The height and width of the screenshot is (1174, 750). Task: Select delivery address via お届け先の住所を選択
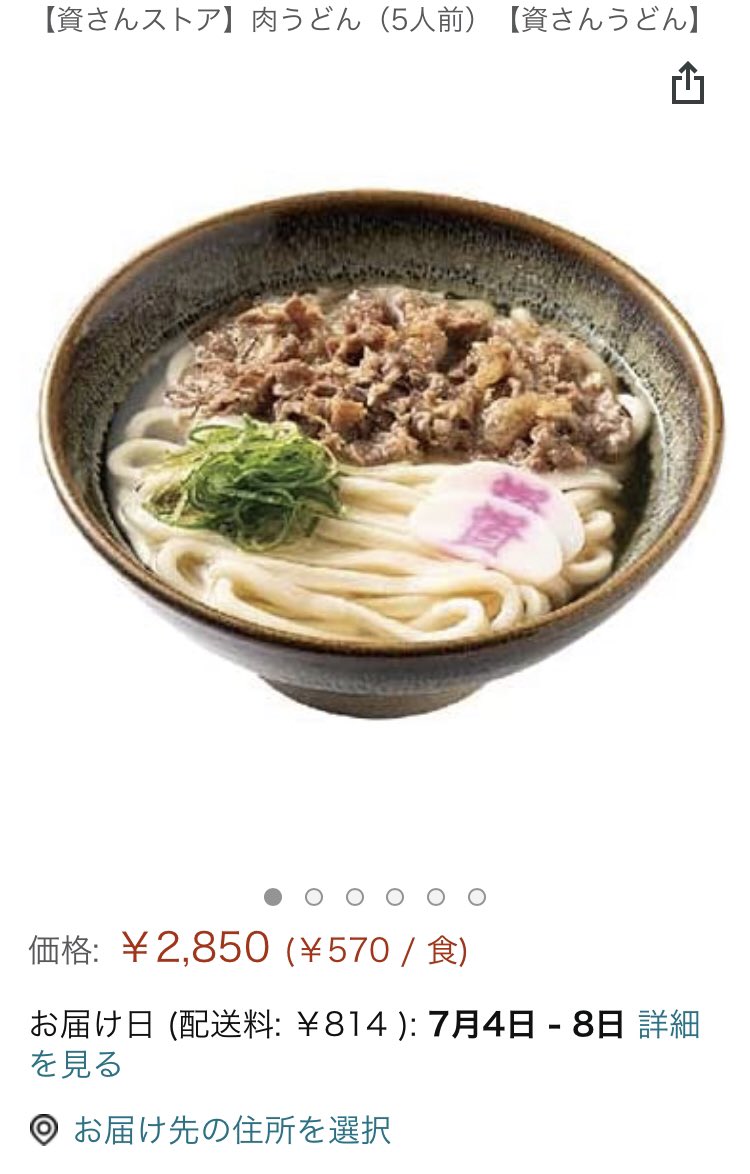pos(231,1130)
